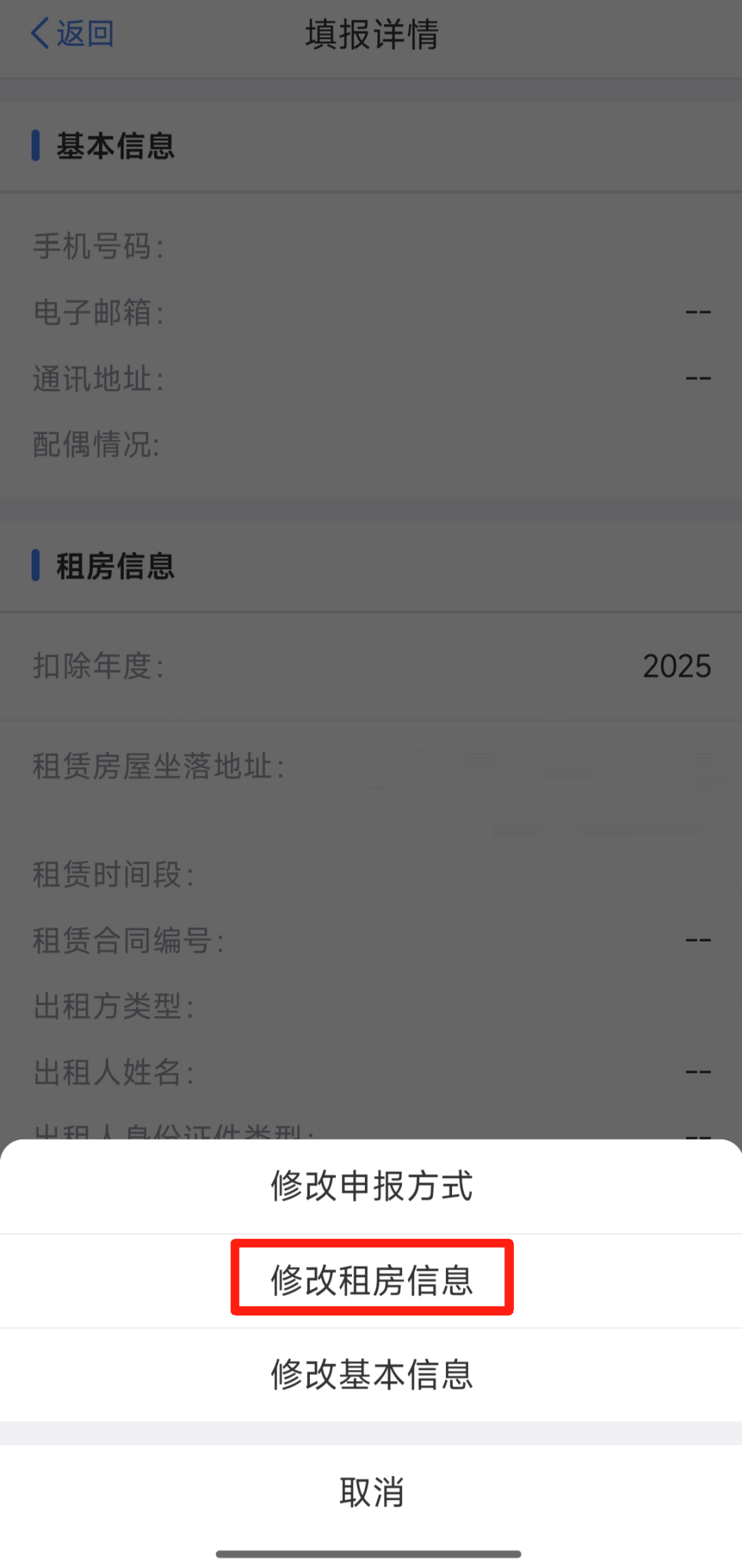Dismiss the sheet with 取消

371,1492
